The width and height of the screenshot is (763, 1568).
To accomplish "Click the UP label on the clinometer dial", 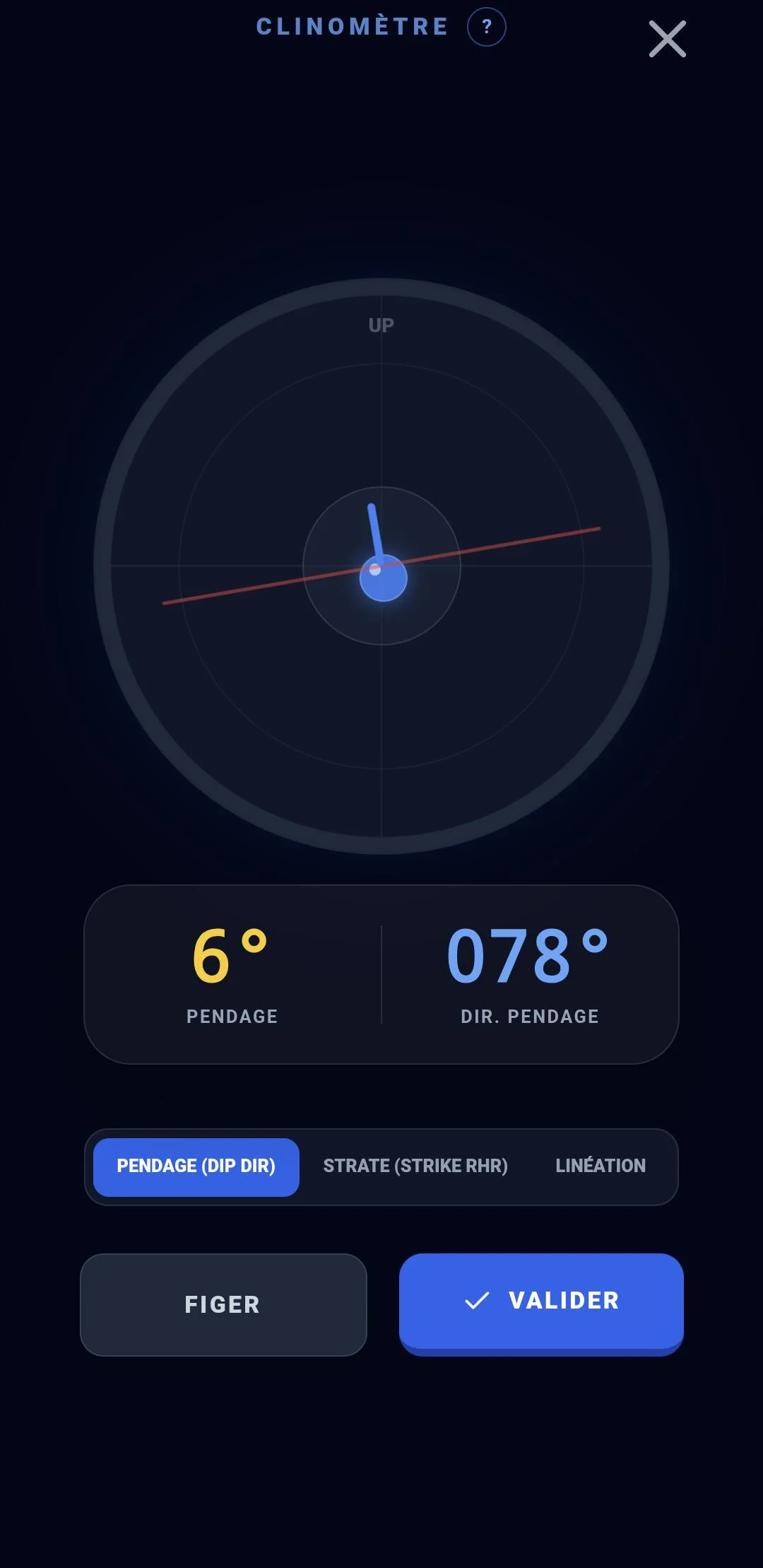I will point(381,325).
